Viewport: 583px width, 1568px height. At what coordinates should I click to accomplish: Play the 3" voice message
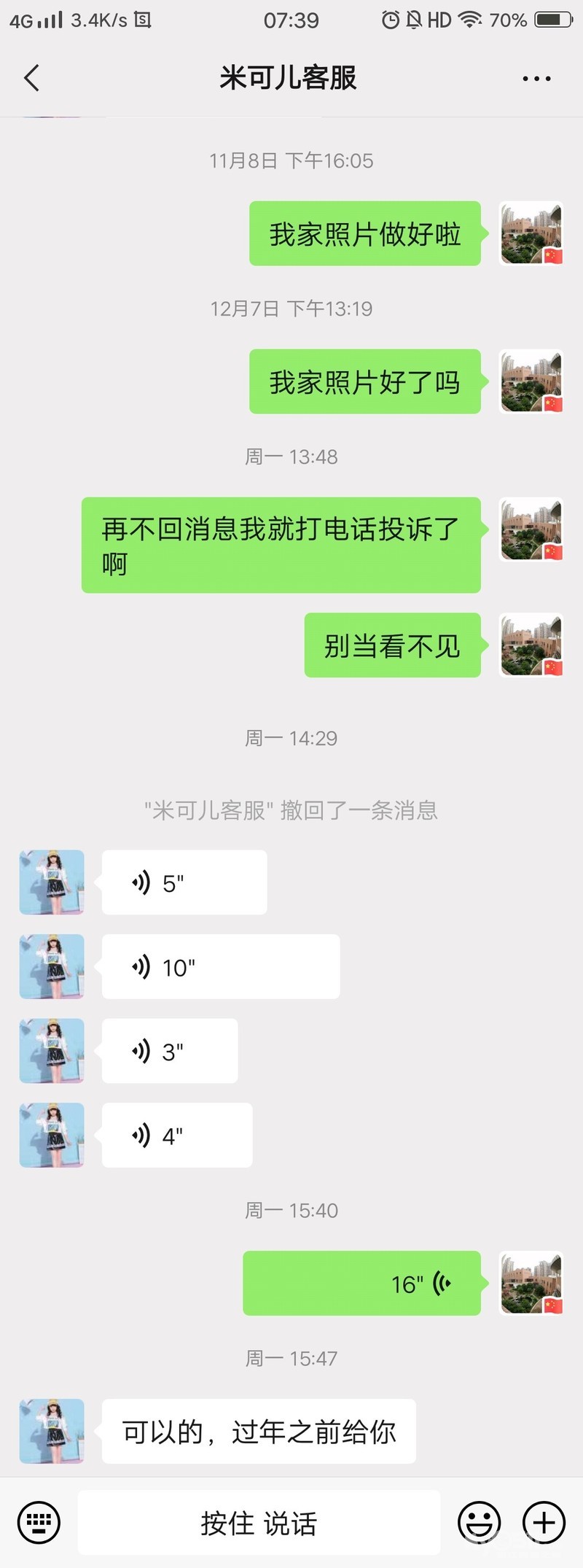tap(170, 1051)
